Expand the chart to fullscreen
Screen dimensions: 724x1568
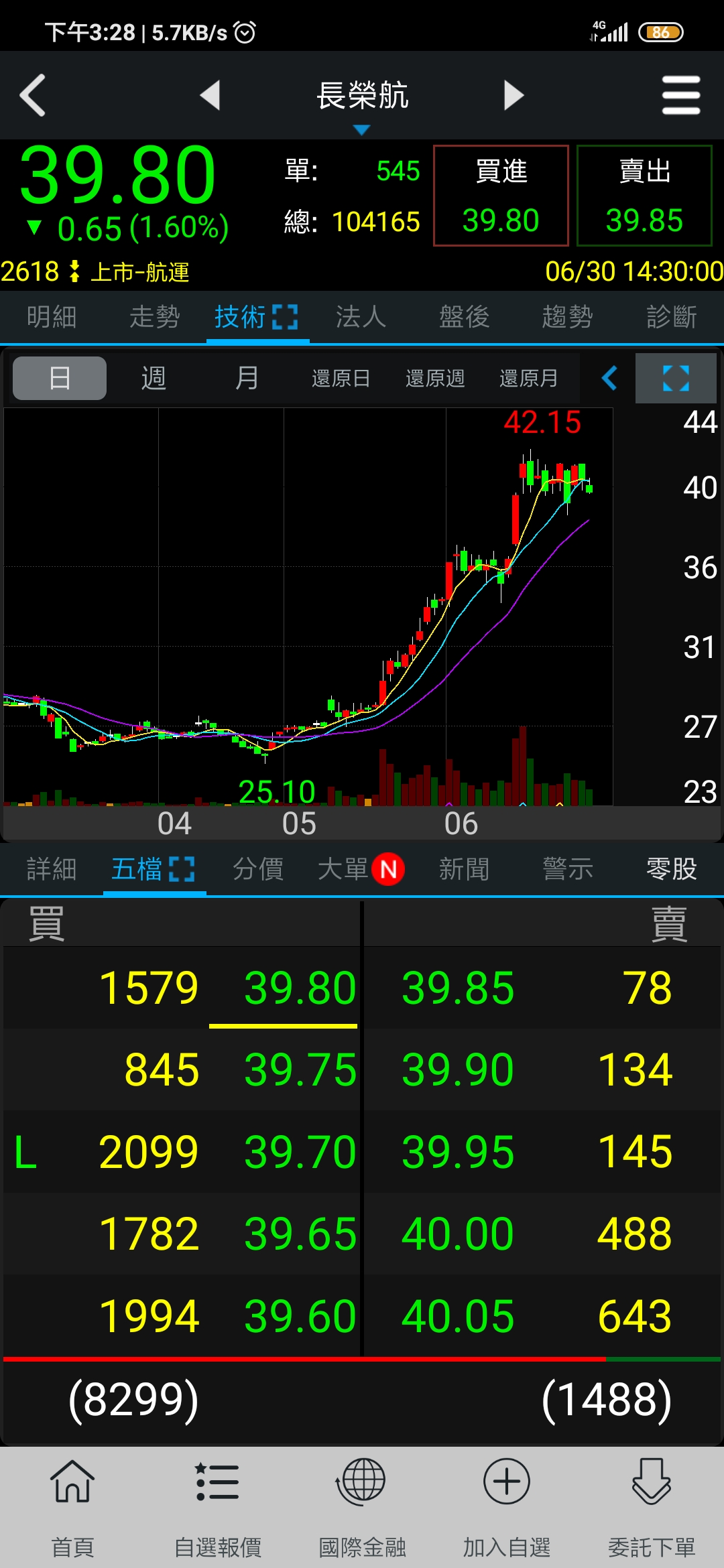[x=676, y=379]
